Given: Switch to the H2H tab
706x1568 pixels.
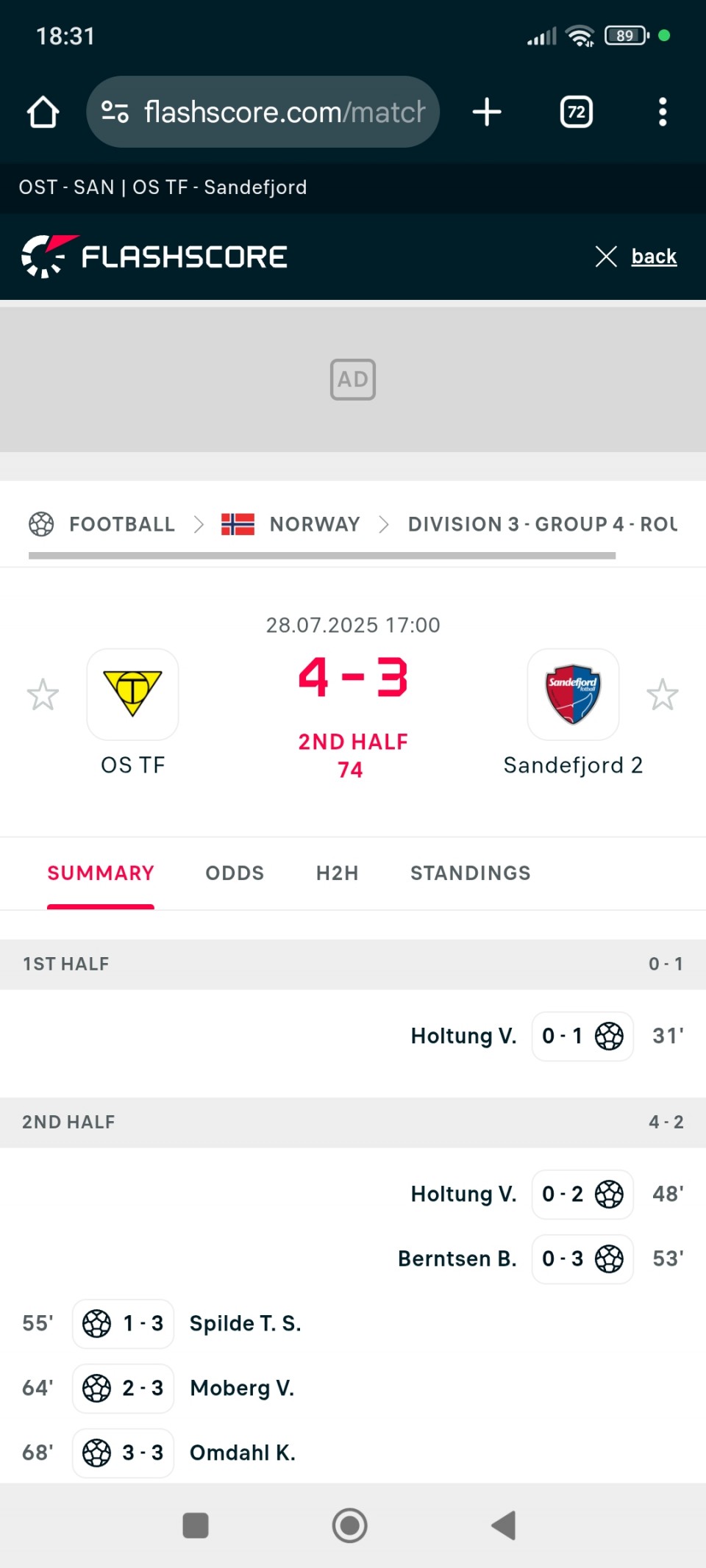Looking at the screenshot, I should tap(338, 873).
